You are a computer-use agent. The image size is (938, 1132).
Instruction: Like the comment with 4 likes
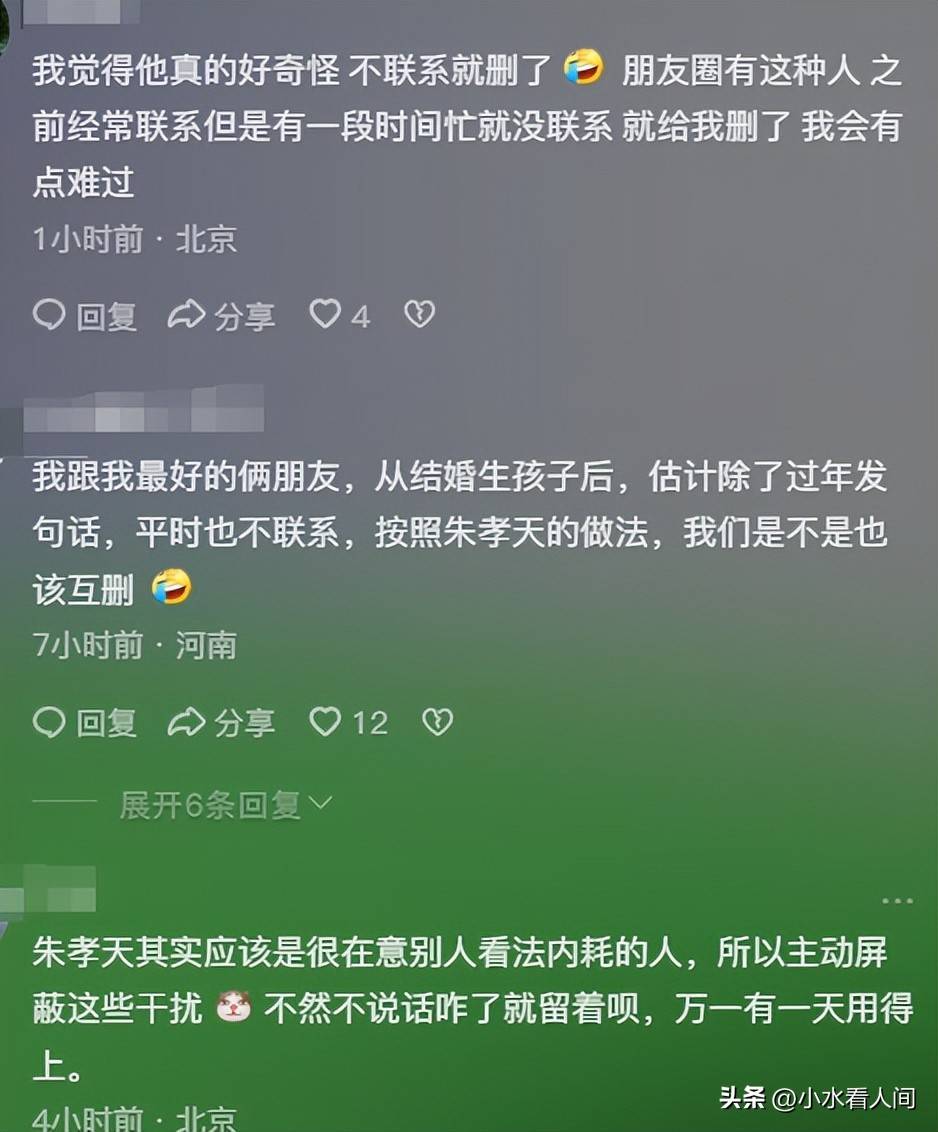tap(325, 315)
